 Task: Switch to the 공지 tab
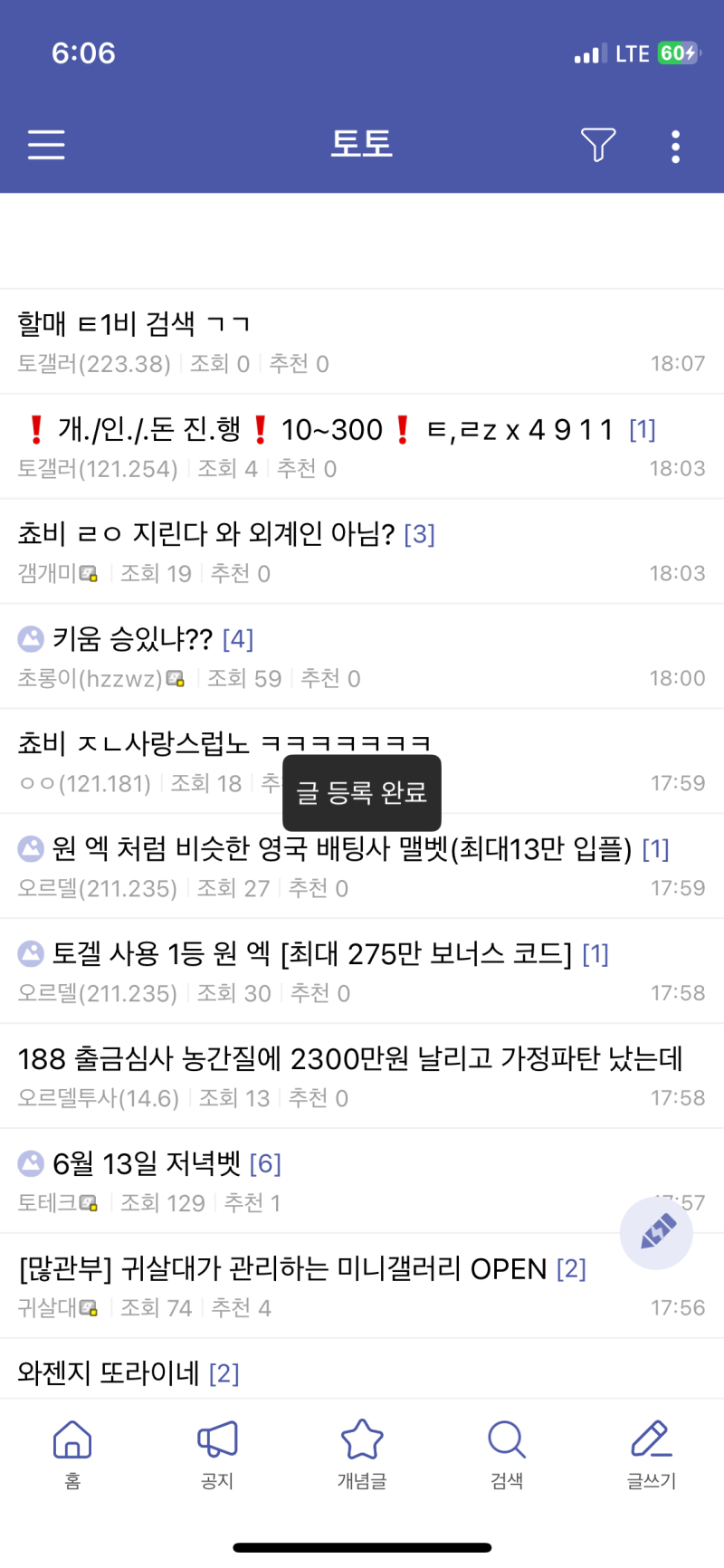pos(217,1453)
